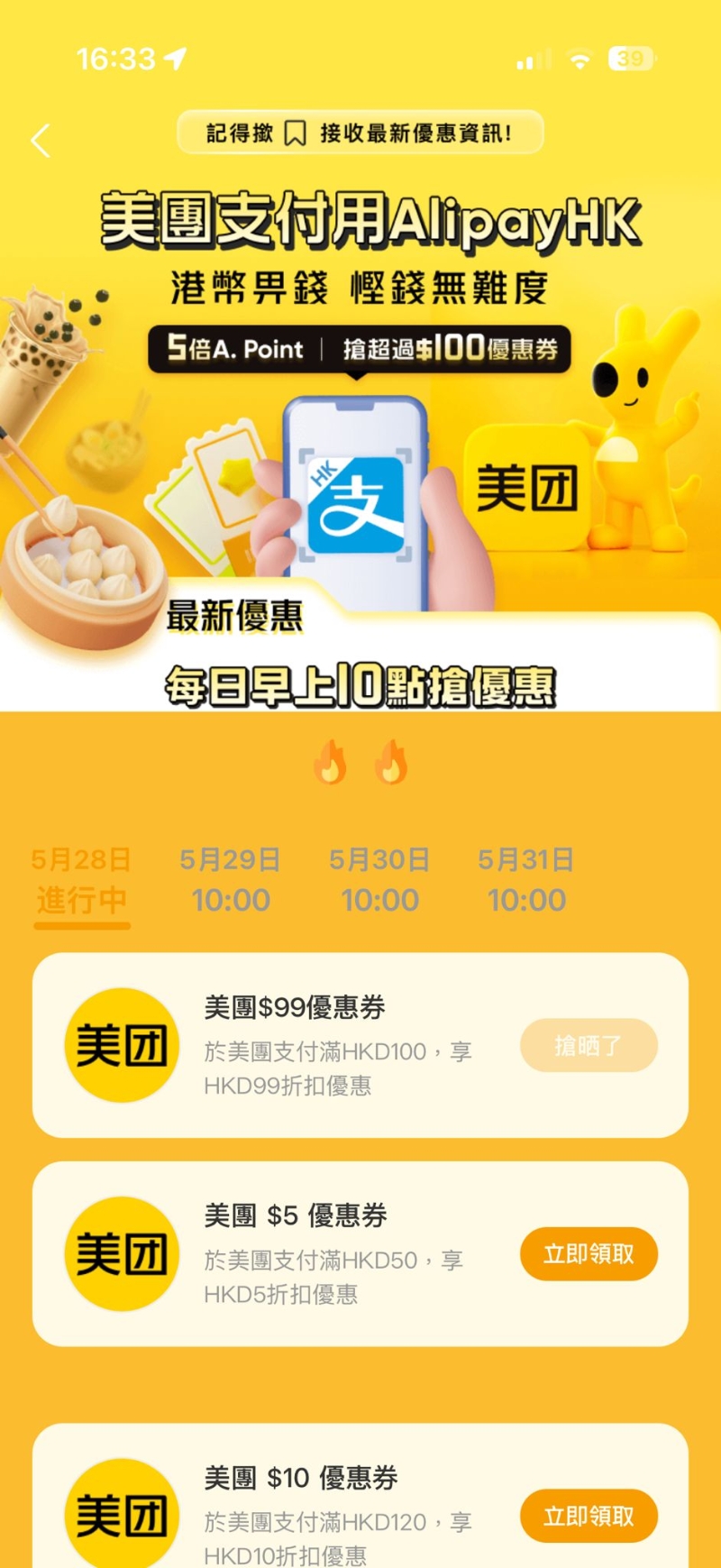The width and height of the screenshot is (721, 1568).
Task: Tap the right fire emoji icon
Action: (389, 762)
